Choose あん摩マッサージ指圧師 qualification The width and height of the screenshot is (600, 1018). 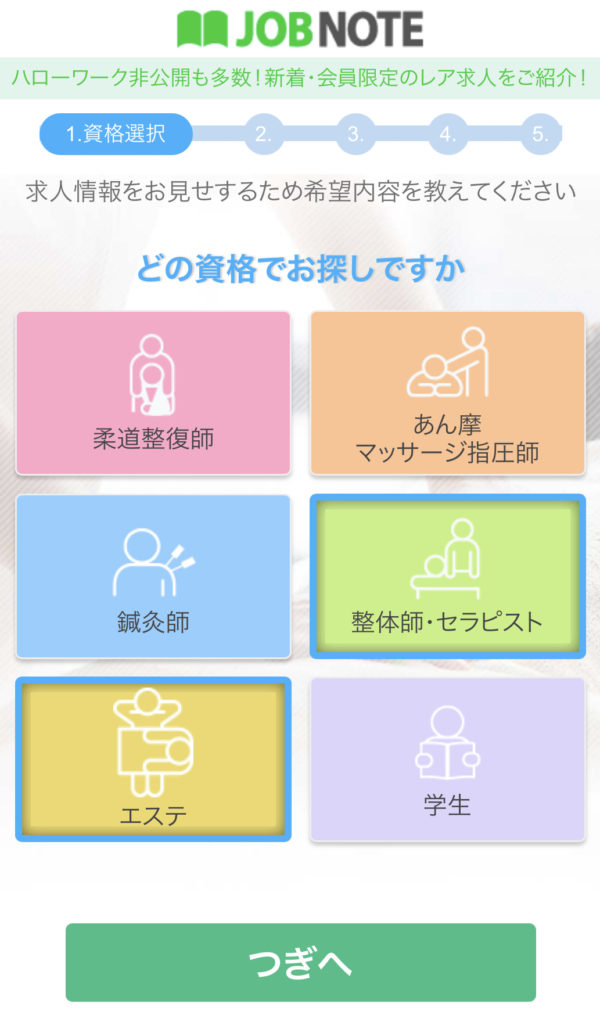tap(447, 392)
